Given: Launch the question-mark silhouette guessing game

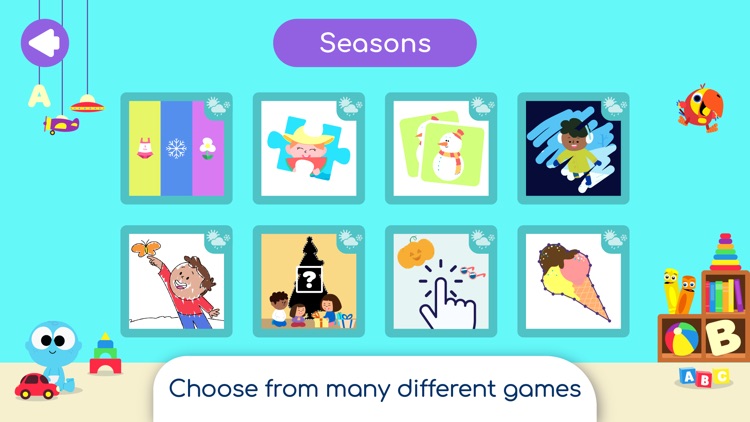Looking at the screenshot, I should 308,281.
